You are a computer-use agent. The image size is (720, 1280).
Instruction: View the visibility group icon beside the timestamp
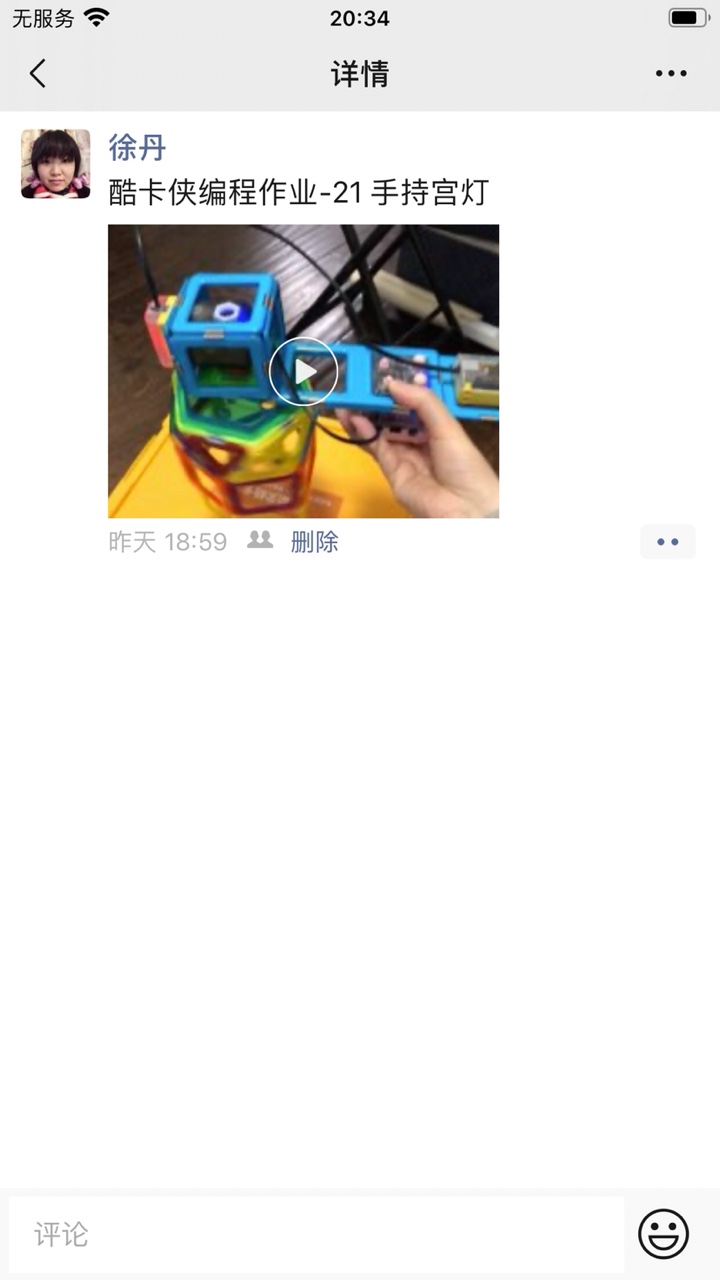pos(260,541)
